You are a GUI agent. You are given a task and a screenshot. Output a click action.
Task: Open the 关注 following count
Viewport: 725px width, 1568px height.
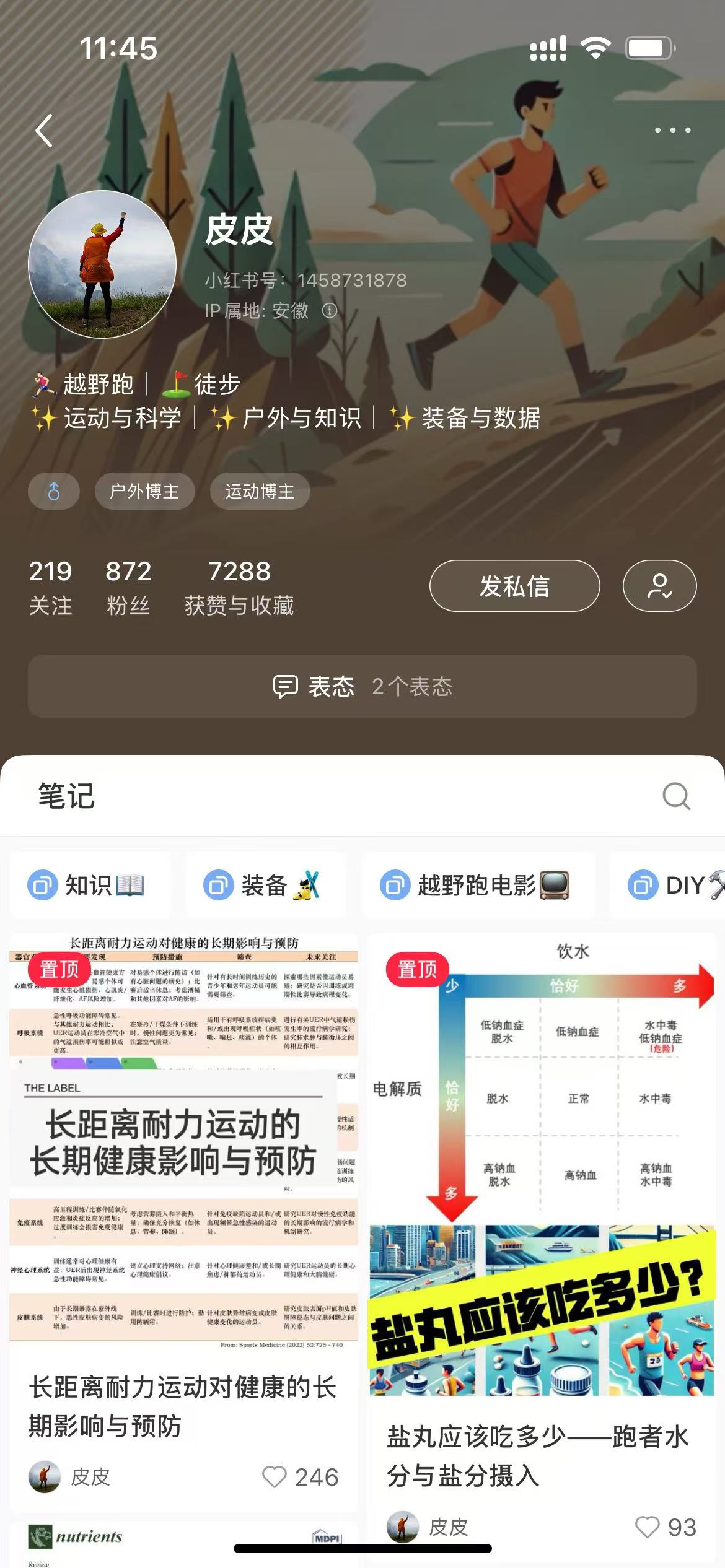50,586
